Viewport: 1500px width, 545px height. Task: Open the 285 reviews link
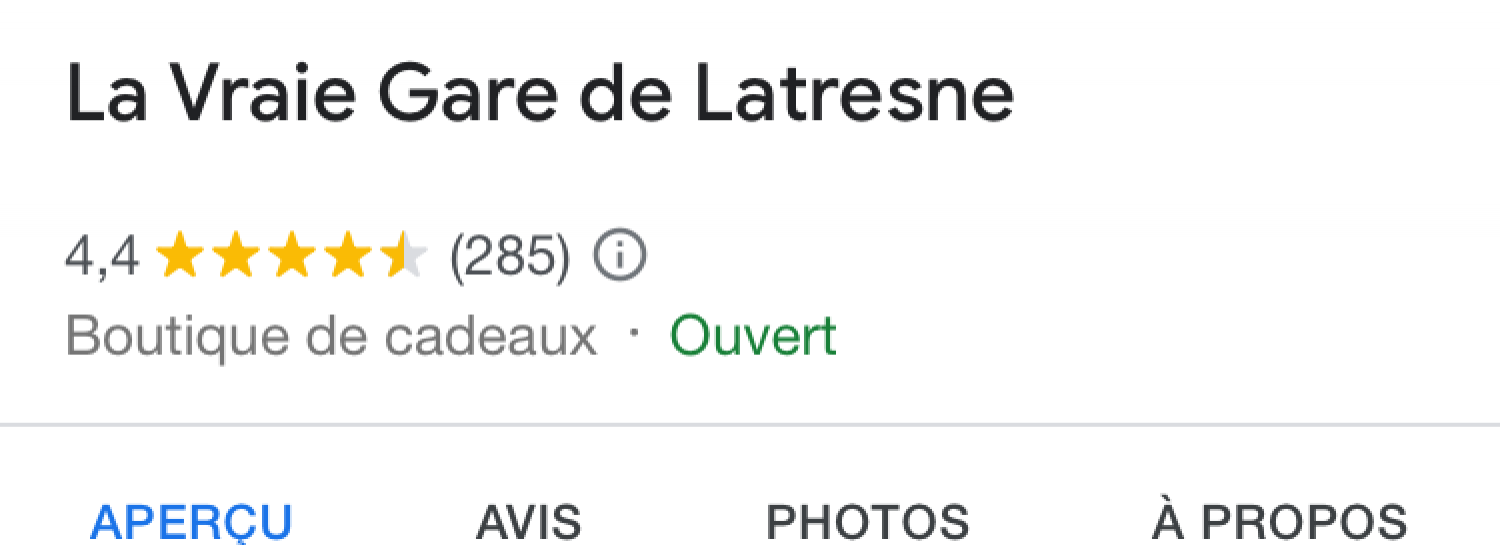(510, 256)
